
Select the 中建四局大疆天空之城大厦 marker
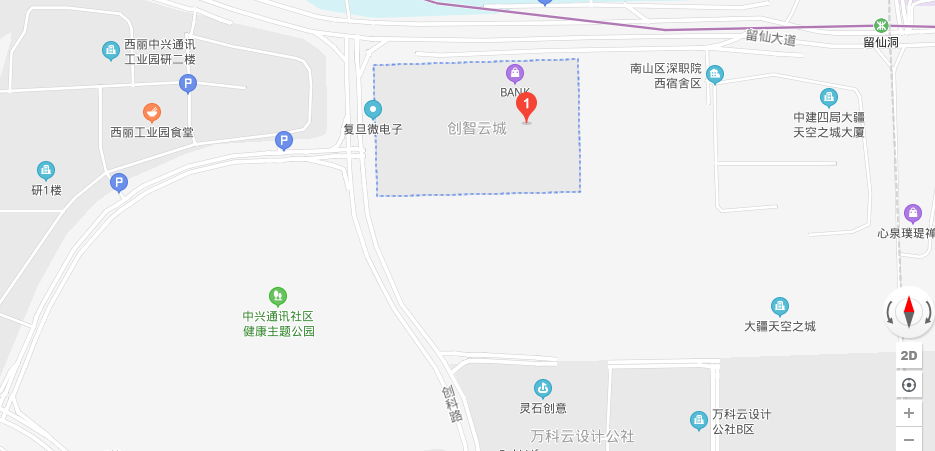(x=828, y=97)
